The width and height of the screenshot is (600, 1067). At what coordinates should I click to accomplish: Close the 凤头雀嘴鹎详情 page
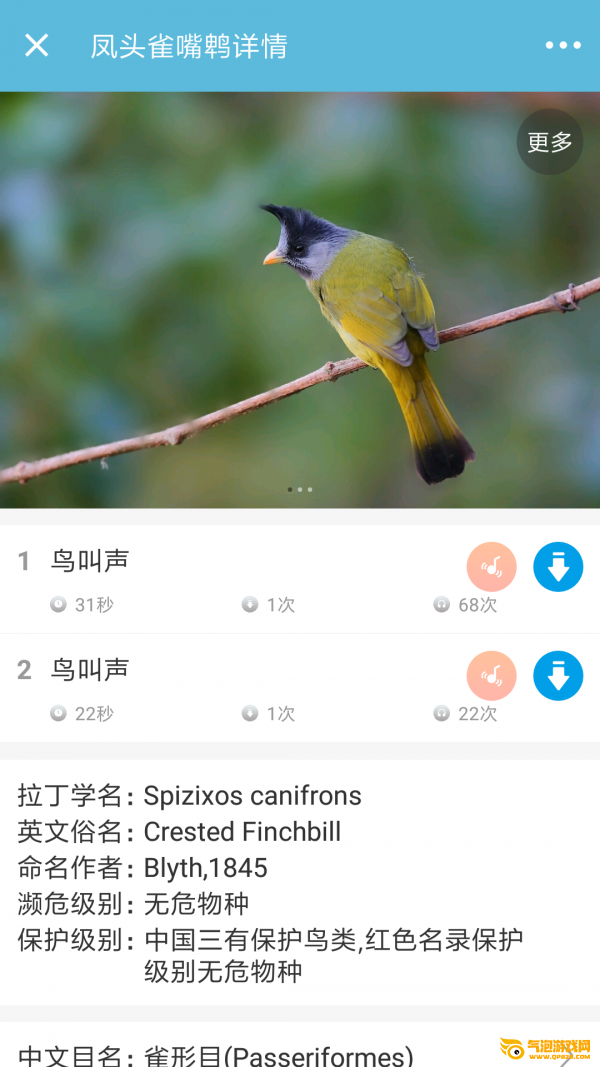pos(36,46)
